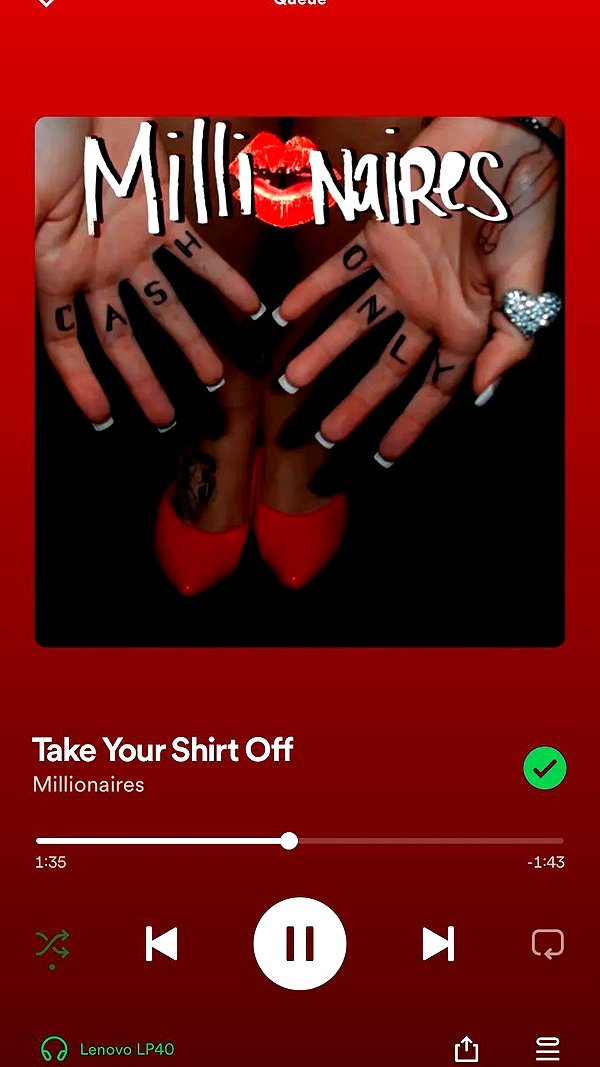The image size is (600, 1067).
Task: Pause the current song
Action: point(300,943)
